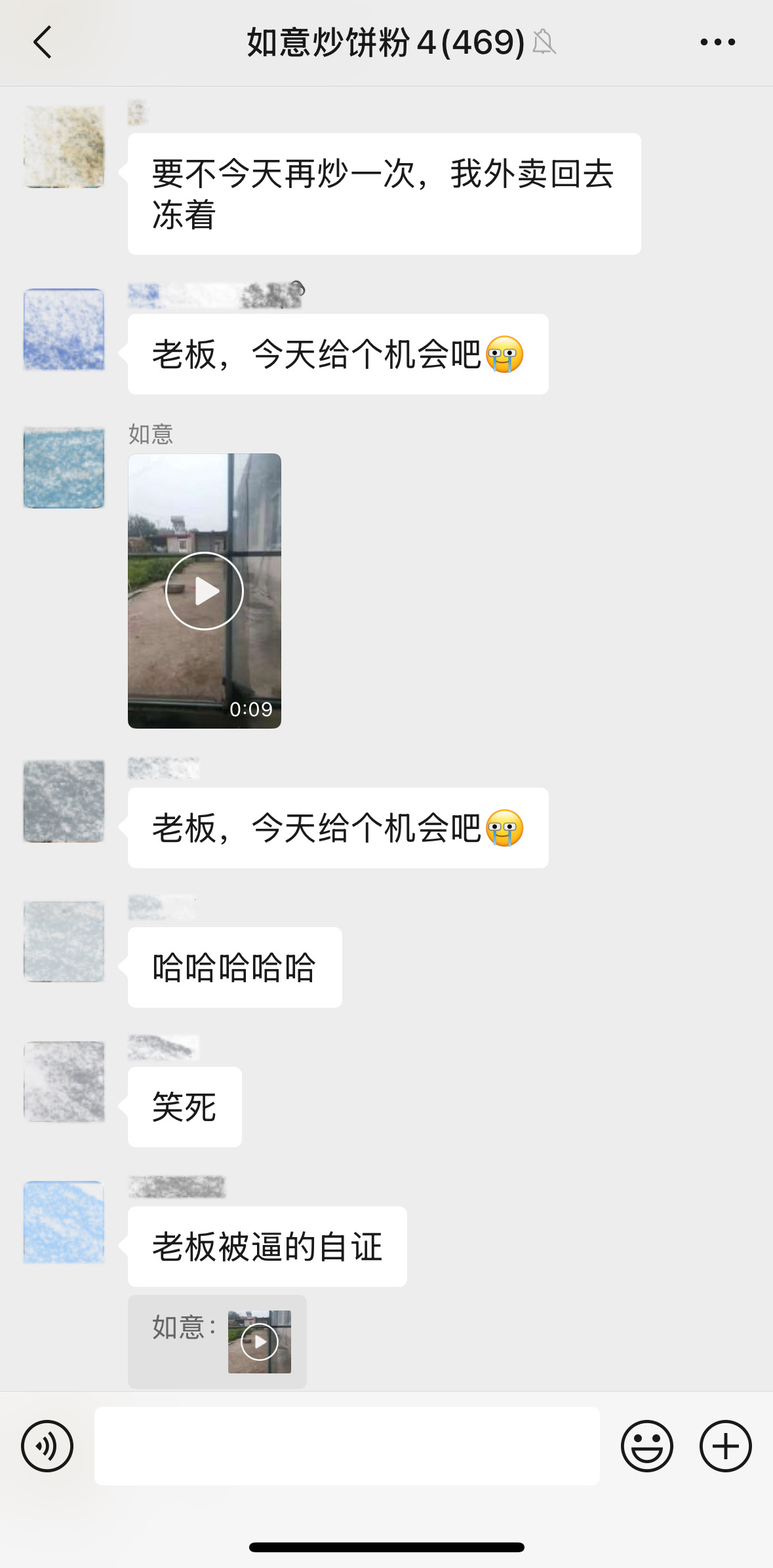This screenshot has width=773, height=1568.
Task: Go back to the chat list
Action: 43,43
